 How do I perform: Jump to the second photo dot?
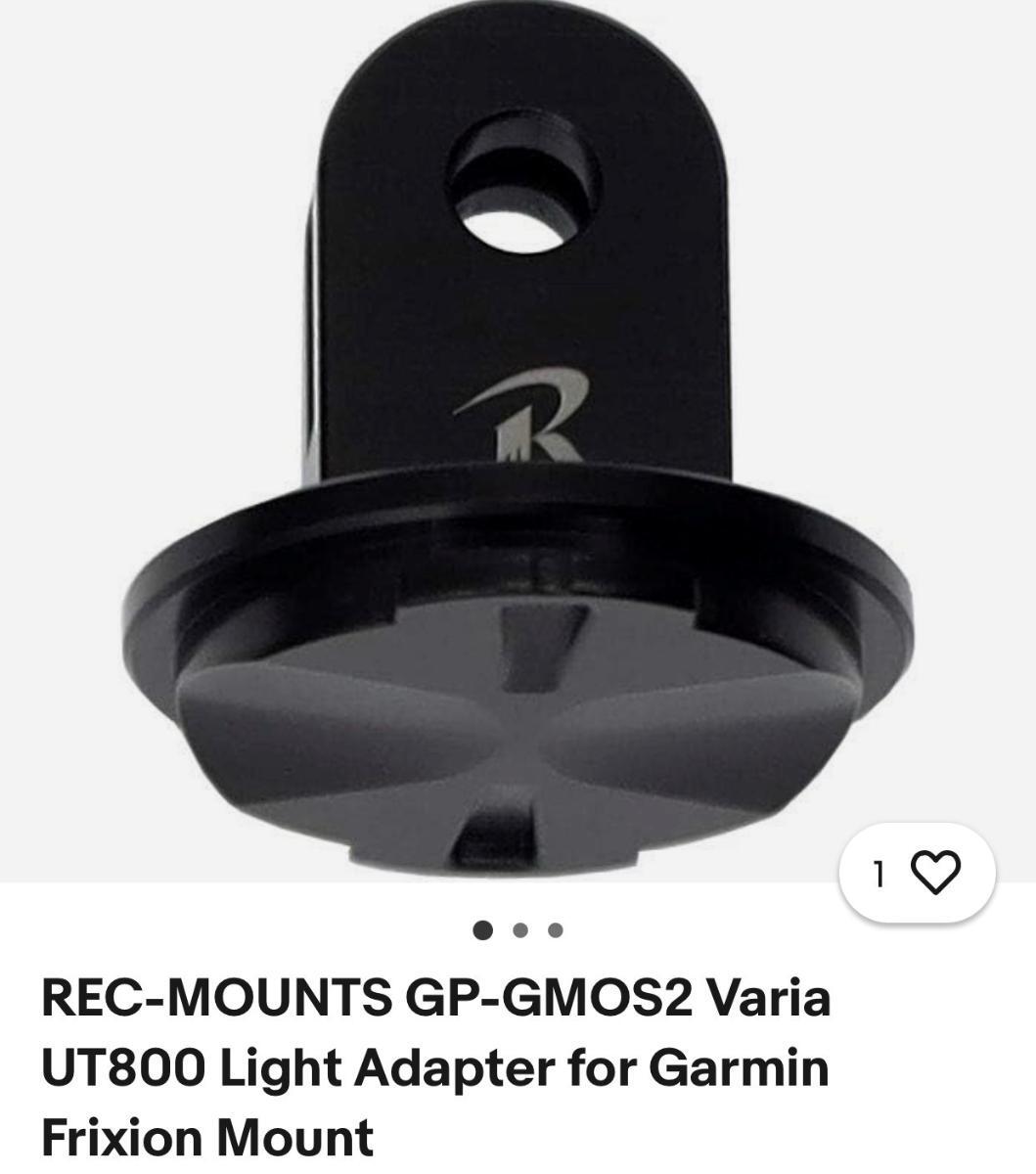(519, 930)
